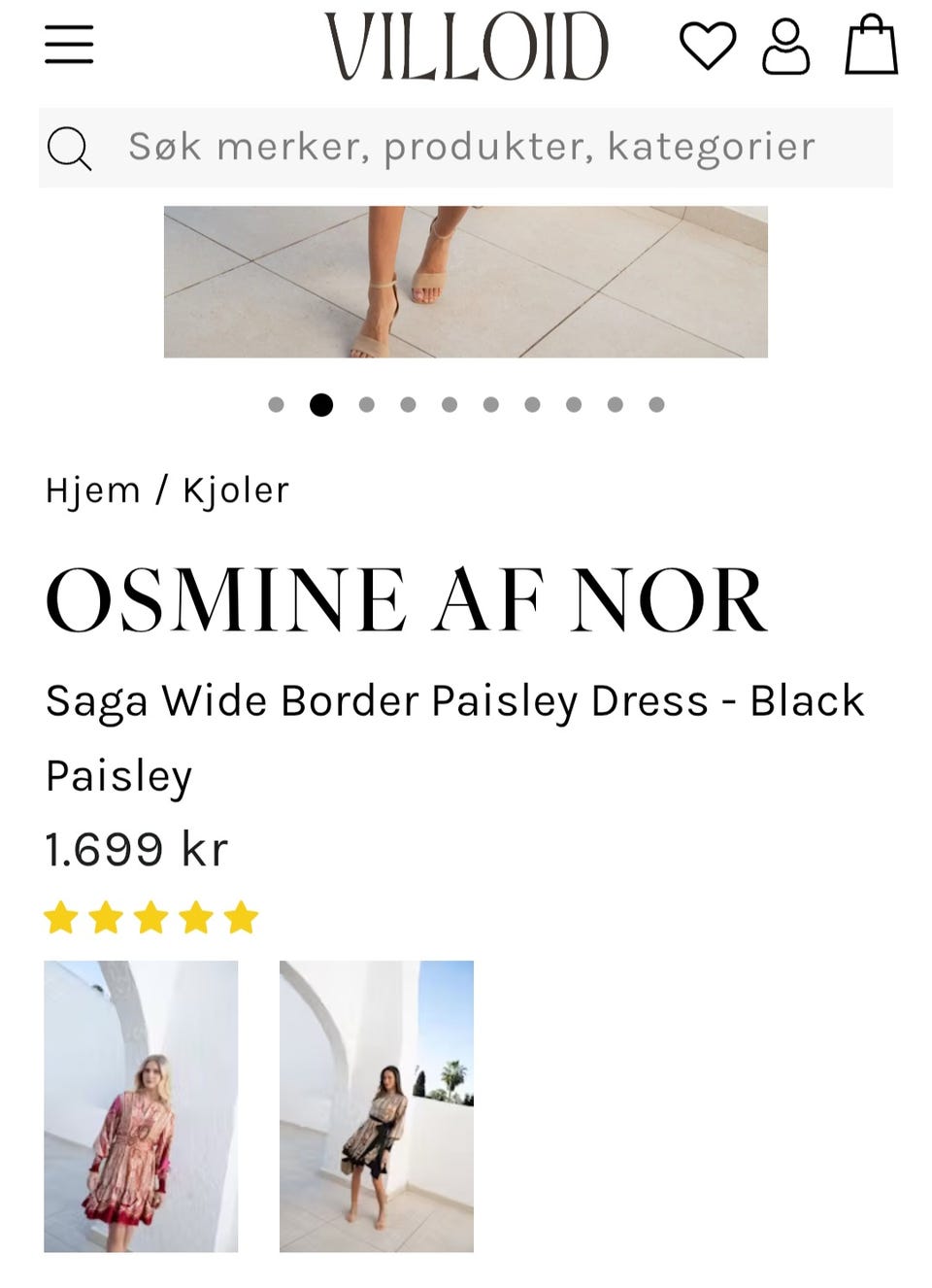Open the Kjoler breadcrumb link

236,491
